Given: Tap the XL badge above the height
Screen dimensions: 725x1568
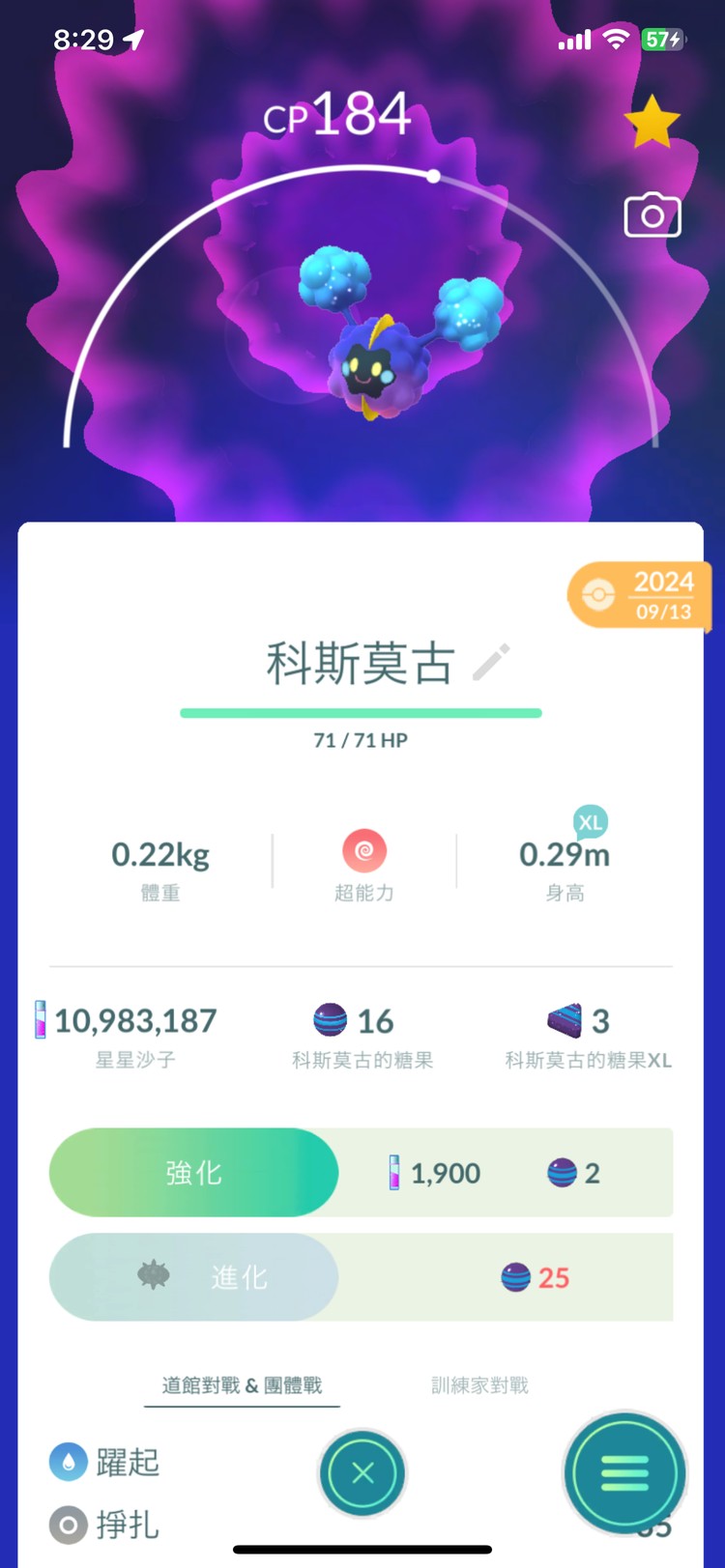Looking at the screenshot, I should [x=590, y=823].
